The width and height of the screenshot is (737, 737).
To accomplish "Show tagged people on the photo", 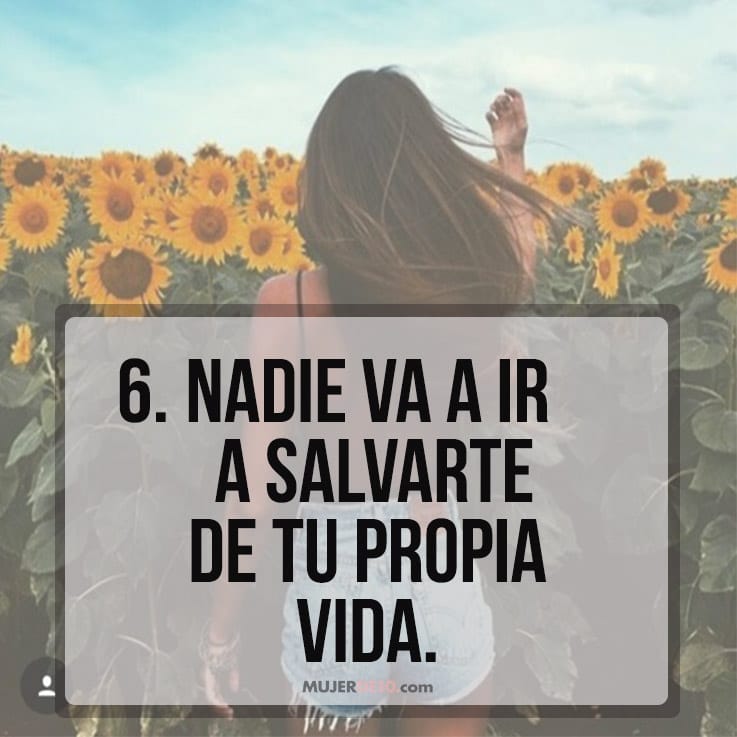I will 46,686.
